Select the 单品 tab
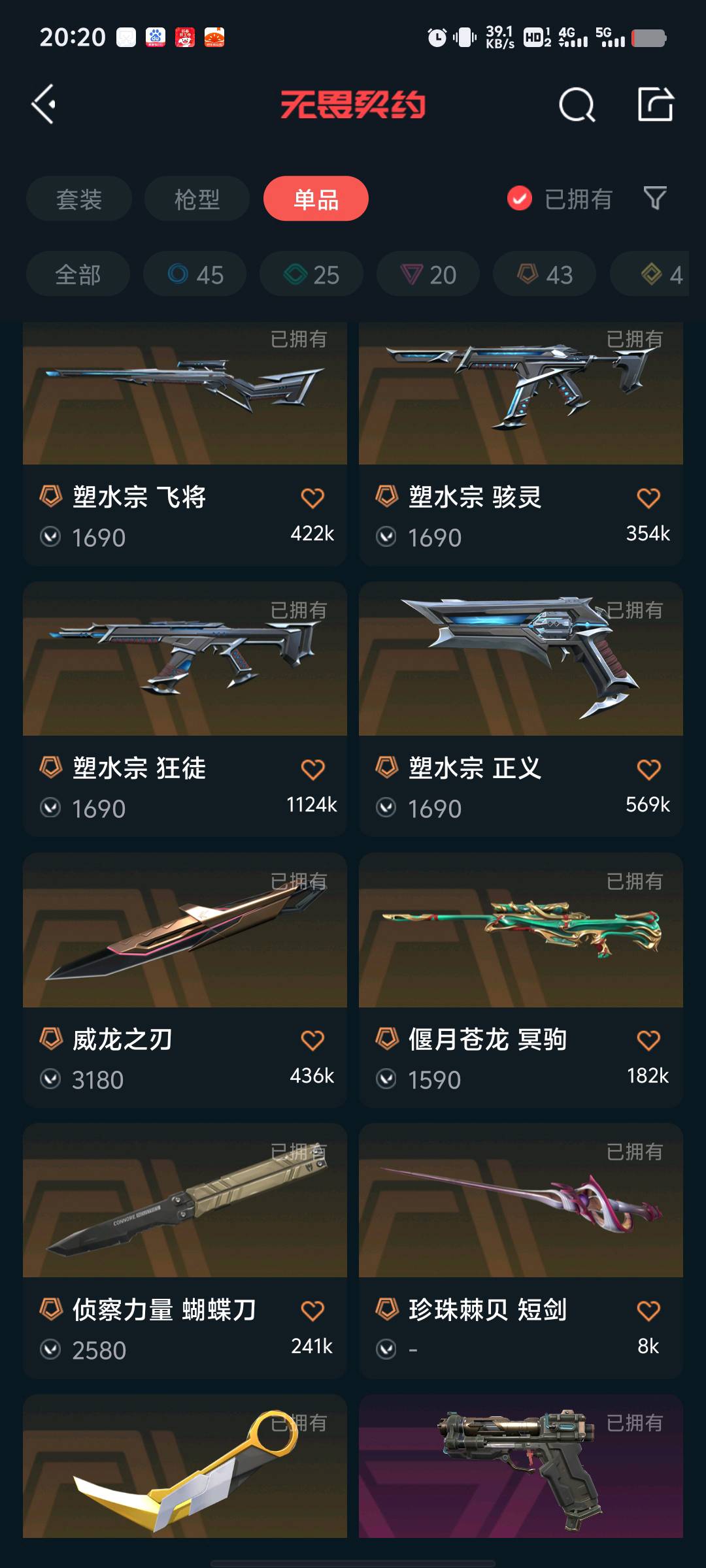This screenshot has height=1568, width=706. [316, 199]
